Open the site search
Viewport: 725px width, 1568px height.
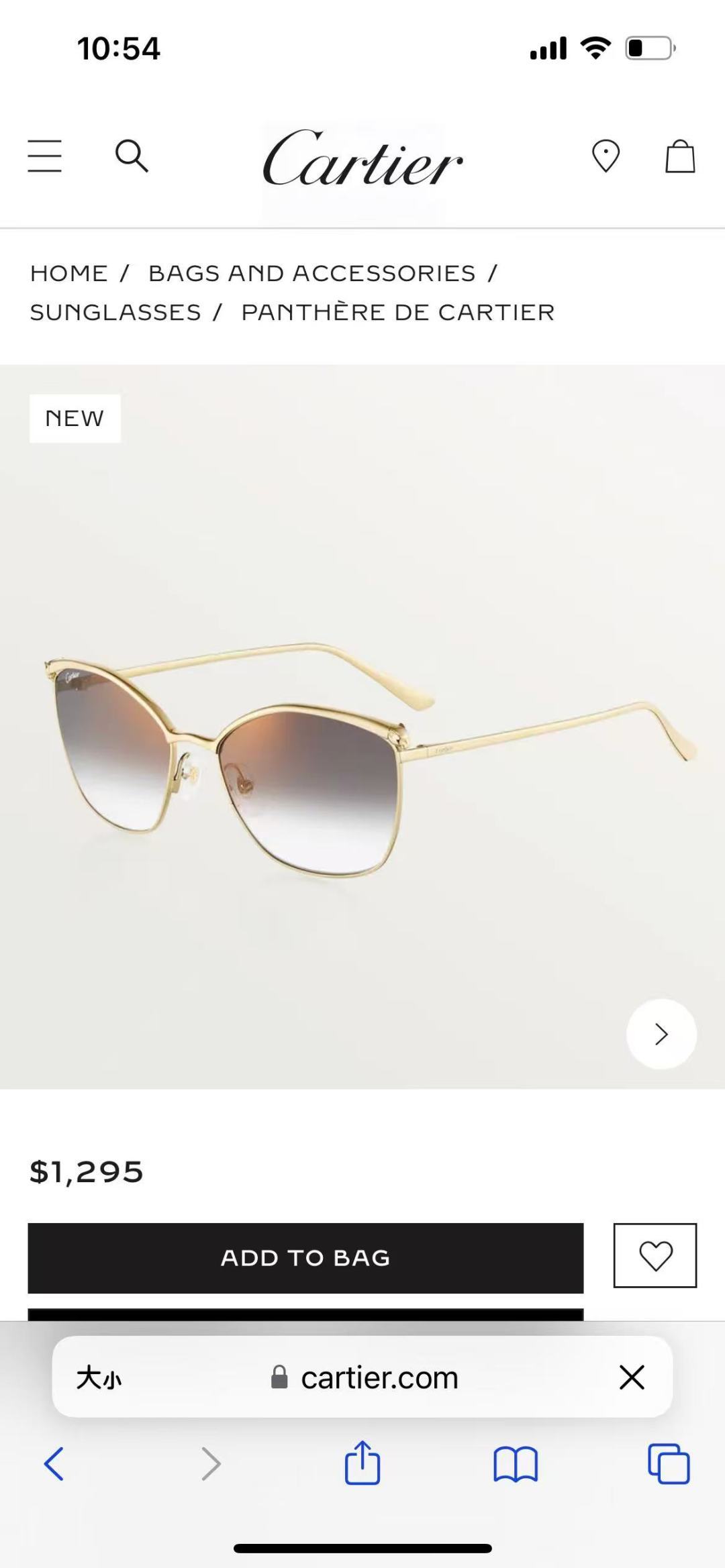132,156
